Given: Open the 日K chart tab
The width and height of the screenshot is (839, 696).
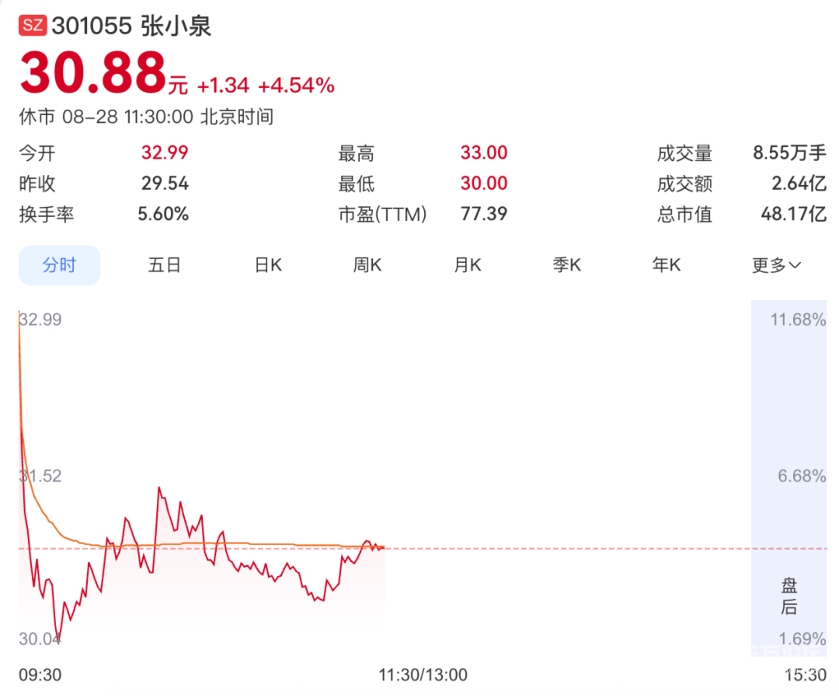Looking at the screenshot, I should (x=268, y=265).
